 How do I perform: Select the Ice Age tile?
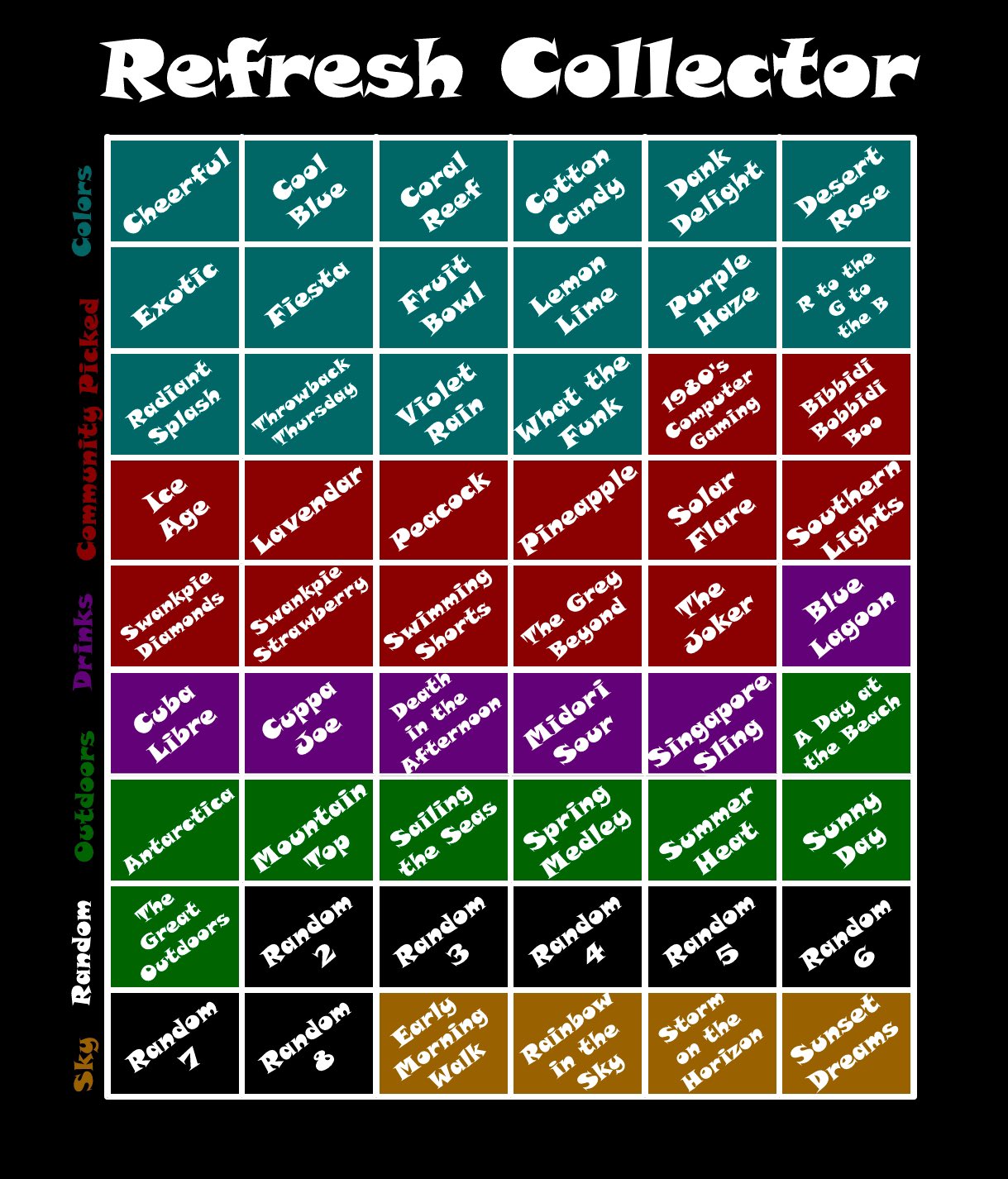click(174, 510)
